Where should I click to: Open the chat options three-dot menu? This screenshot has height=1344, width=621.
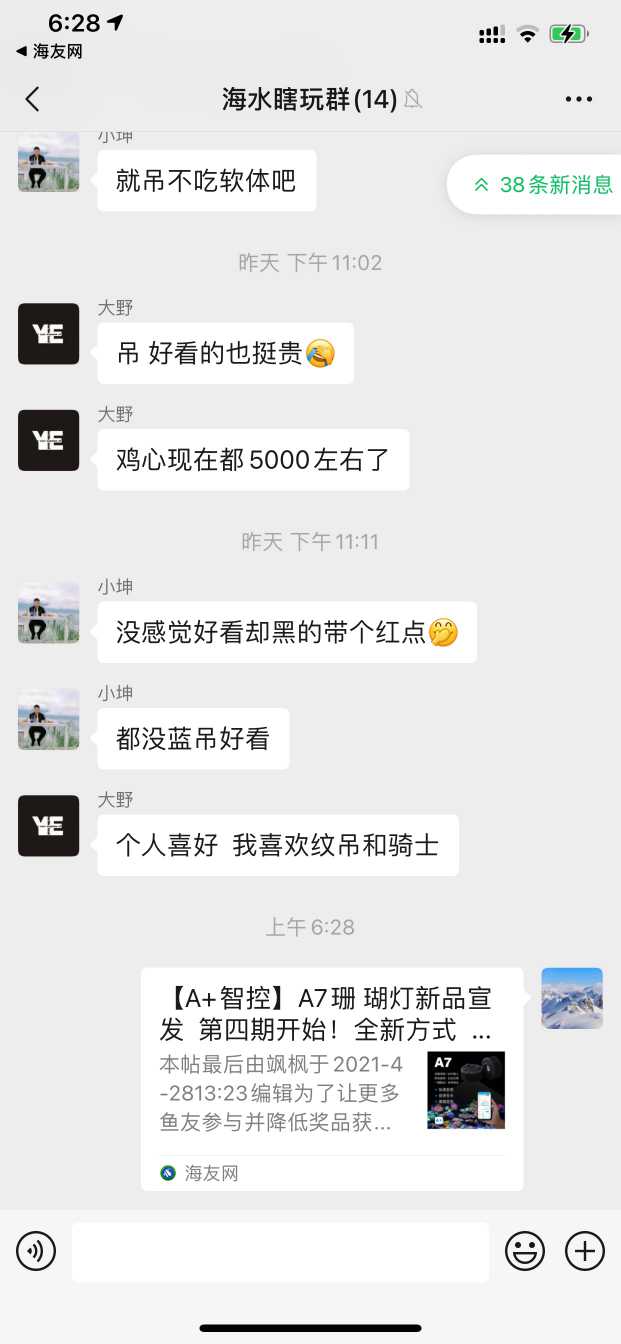579,99
